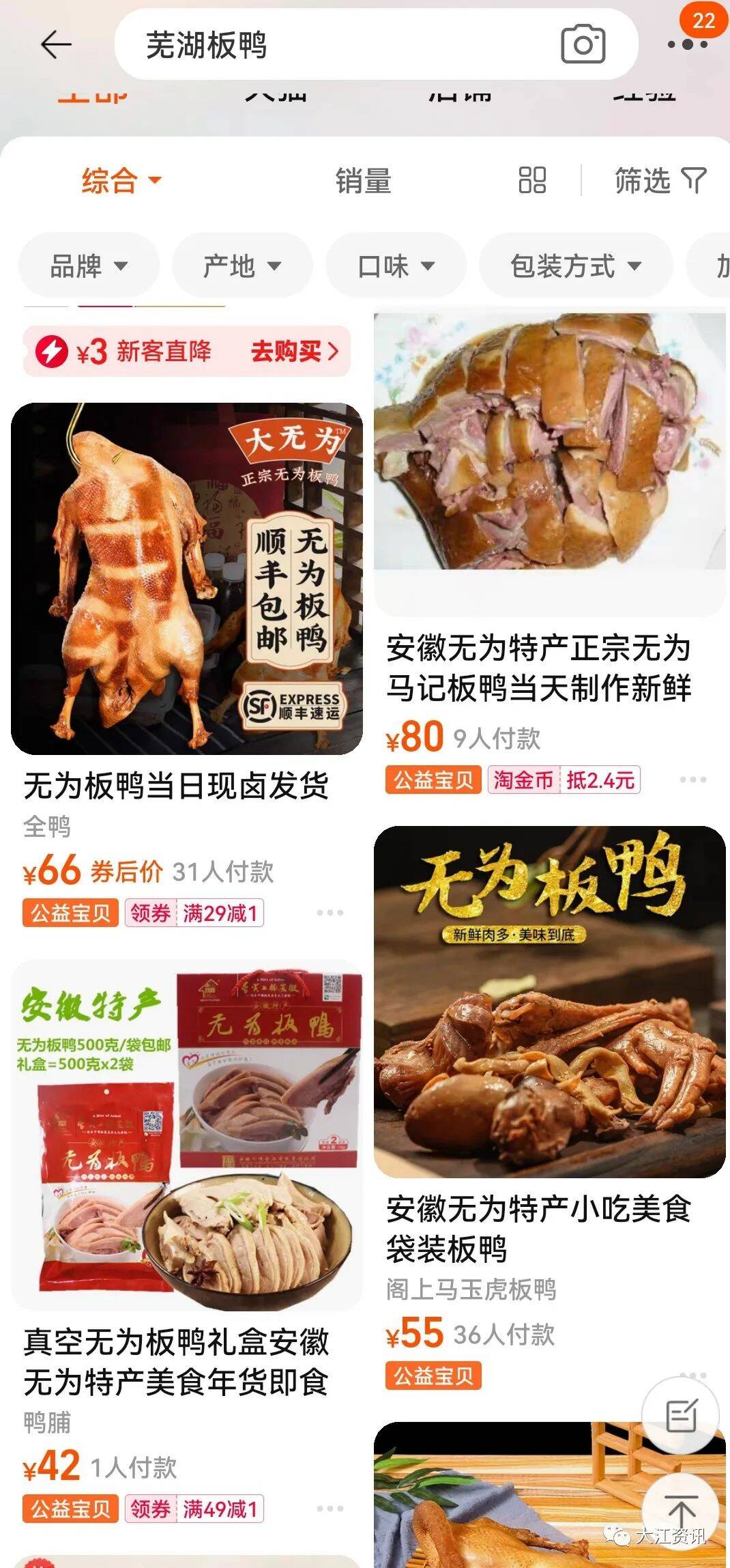Viewport: 730px width, 1568px height.
Task: Open more options for the ¥80 马记板鸭 item
Action: pos(692,780)
